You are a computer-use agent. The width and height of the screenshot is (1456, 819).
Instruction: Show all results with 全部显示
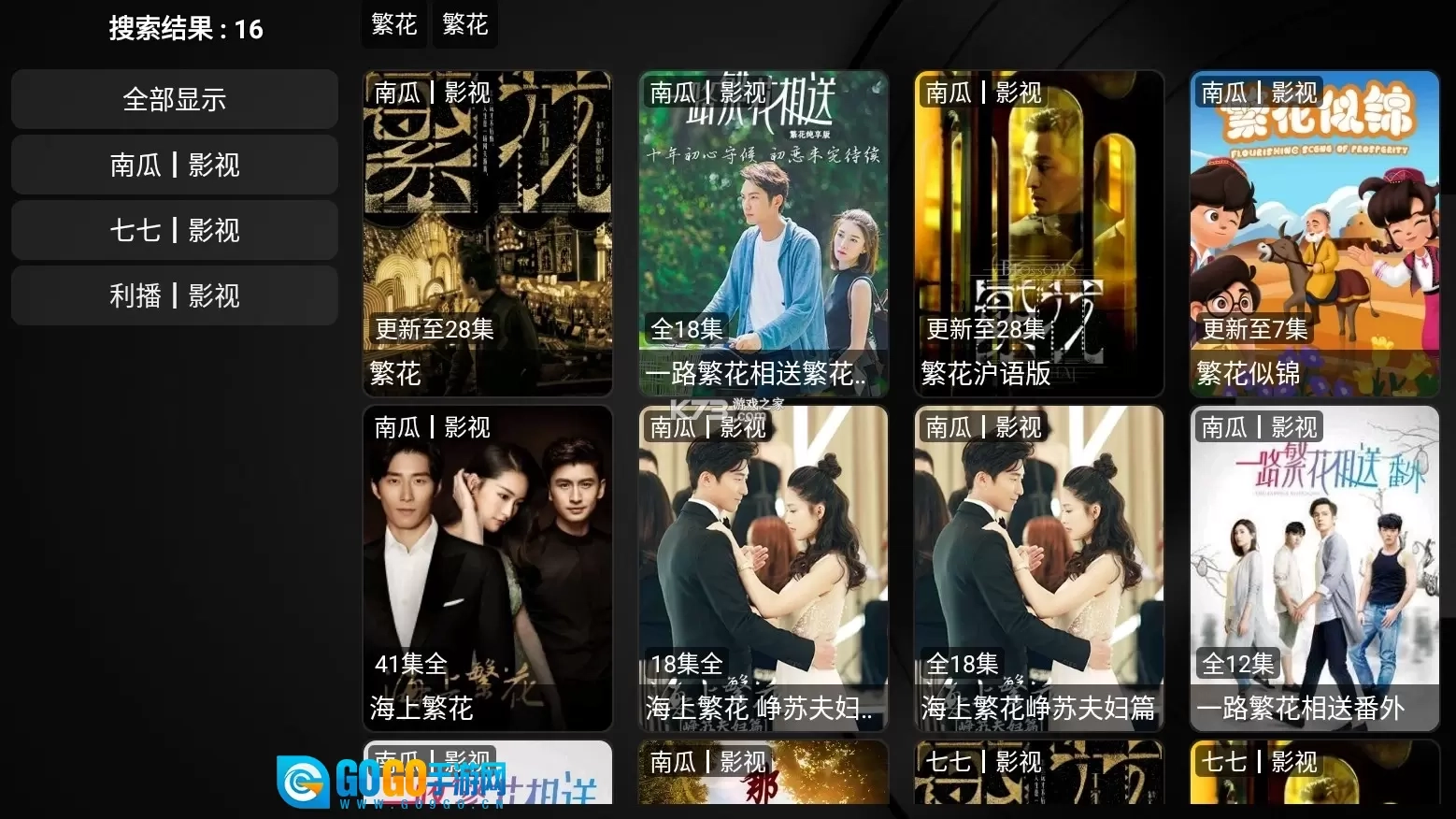click(x=175, y=99)
